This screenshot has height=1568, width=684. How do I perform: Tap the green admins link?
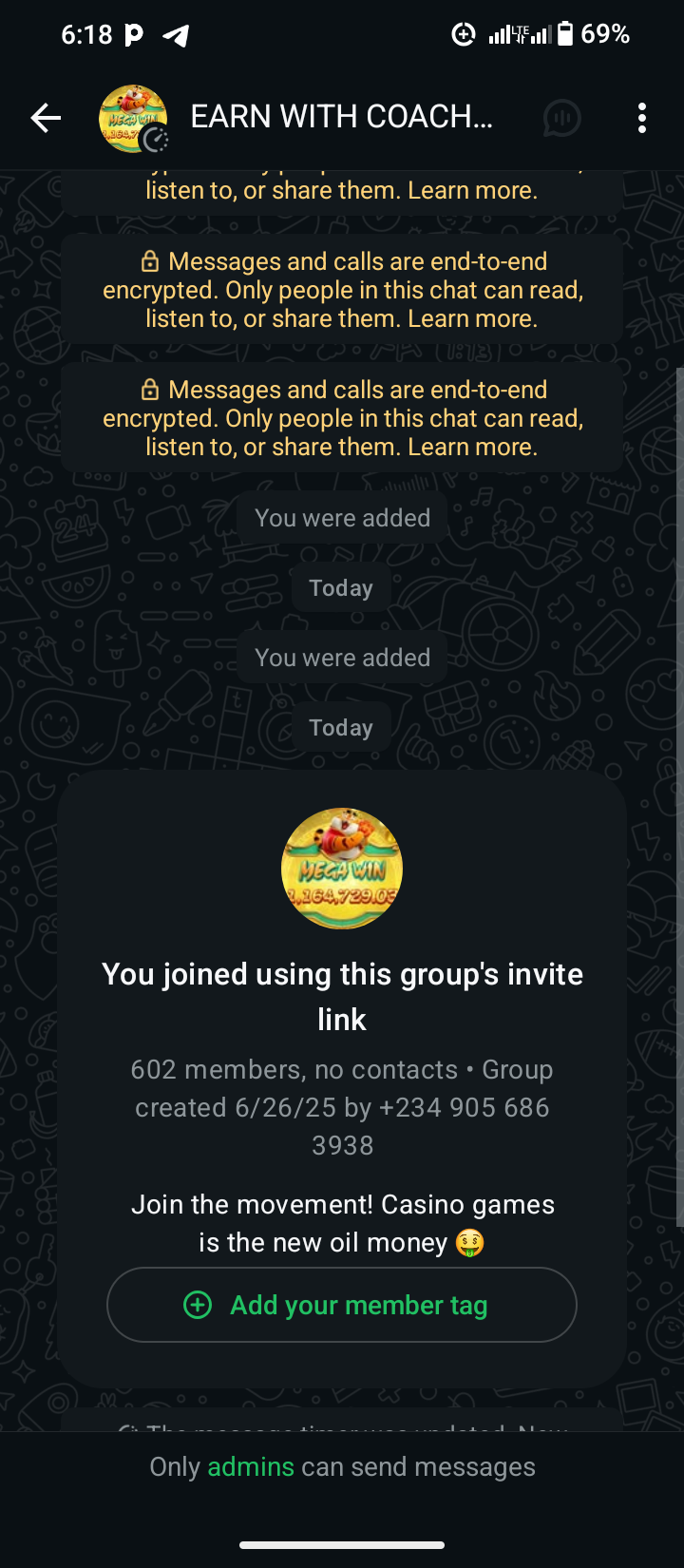pos(251,1466)
